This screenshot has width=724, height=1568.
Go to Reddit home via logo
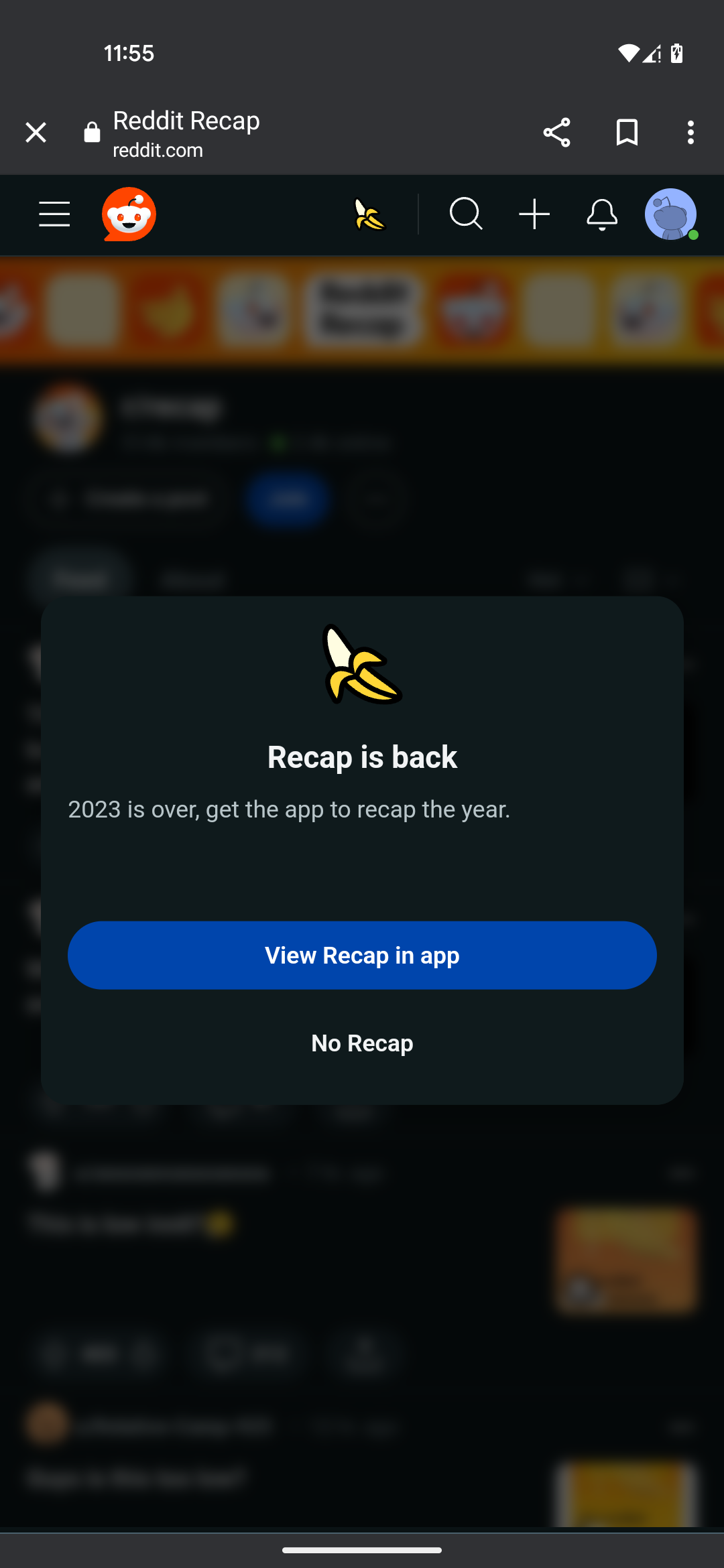[x=129, y=214]
